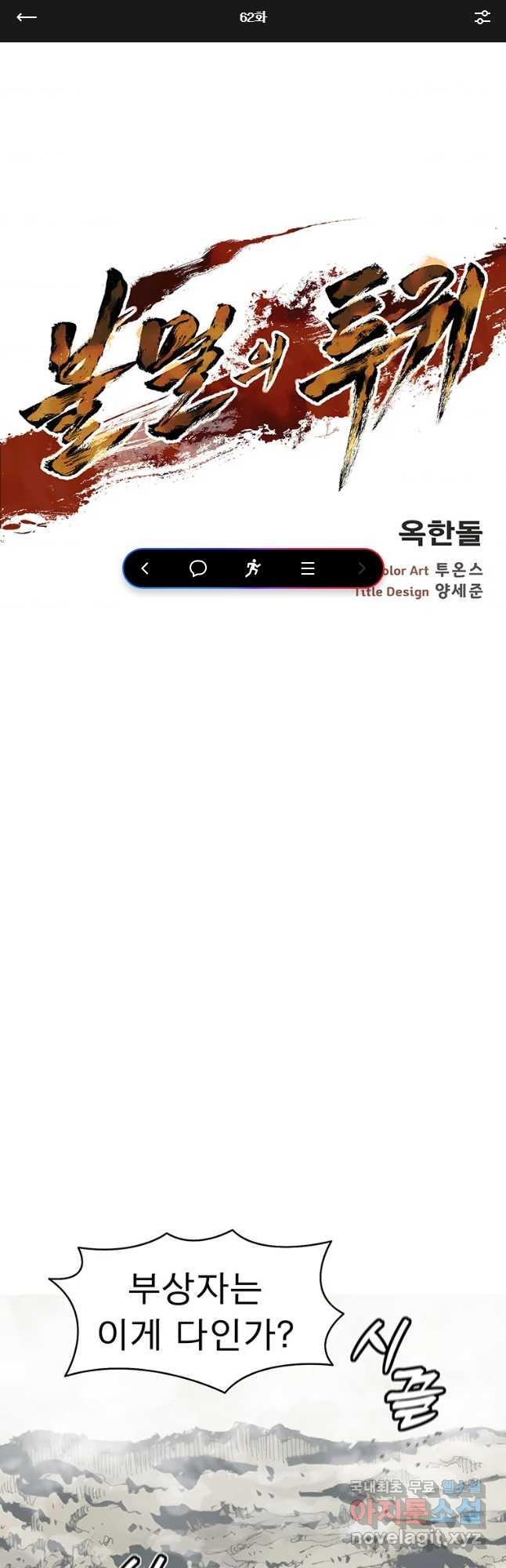Go to the previous episode
This screenshot has width=506, height=1568.
point(145,568)
